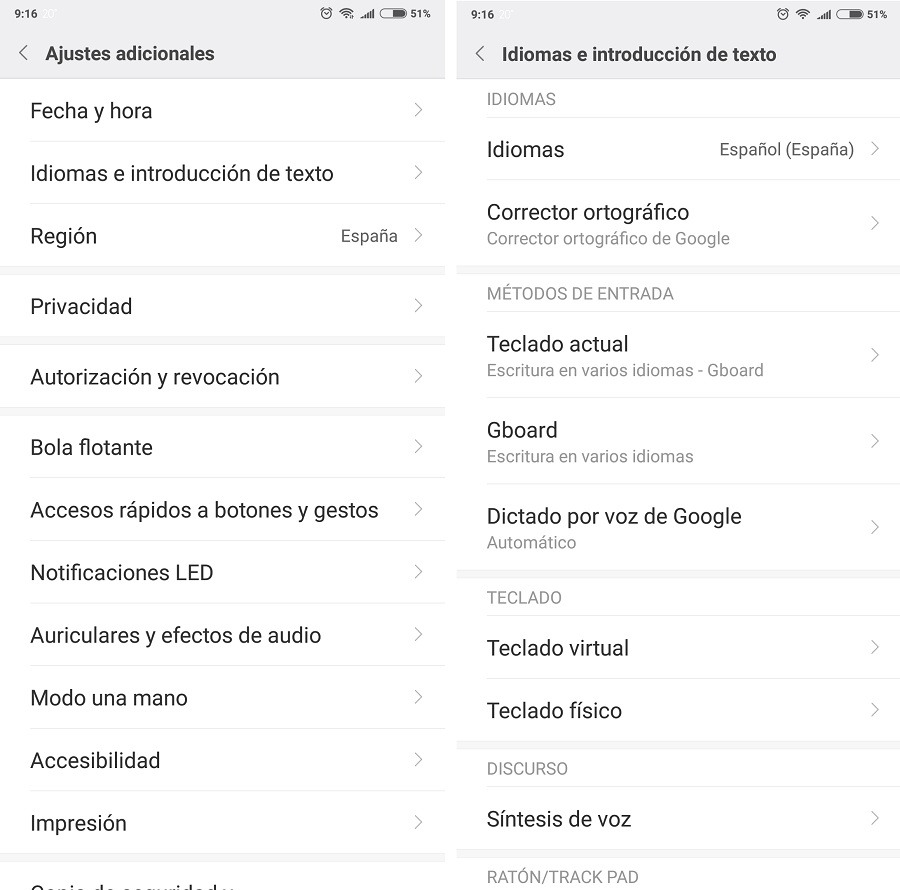Open Teclado virtual settings
This screenshot has height=890, width=900.
point(680,648)
